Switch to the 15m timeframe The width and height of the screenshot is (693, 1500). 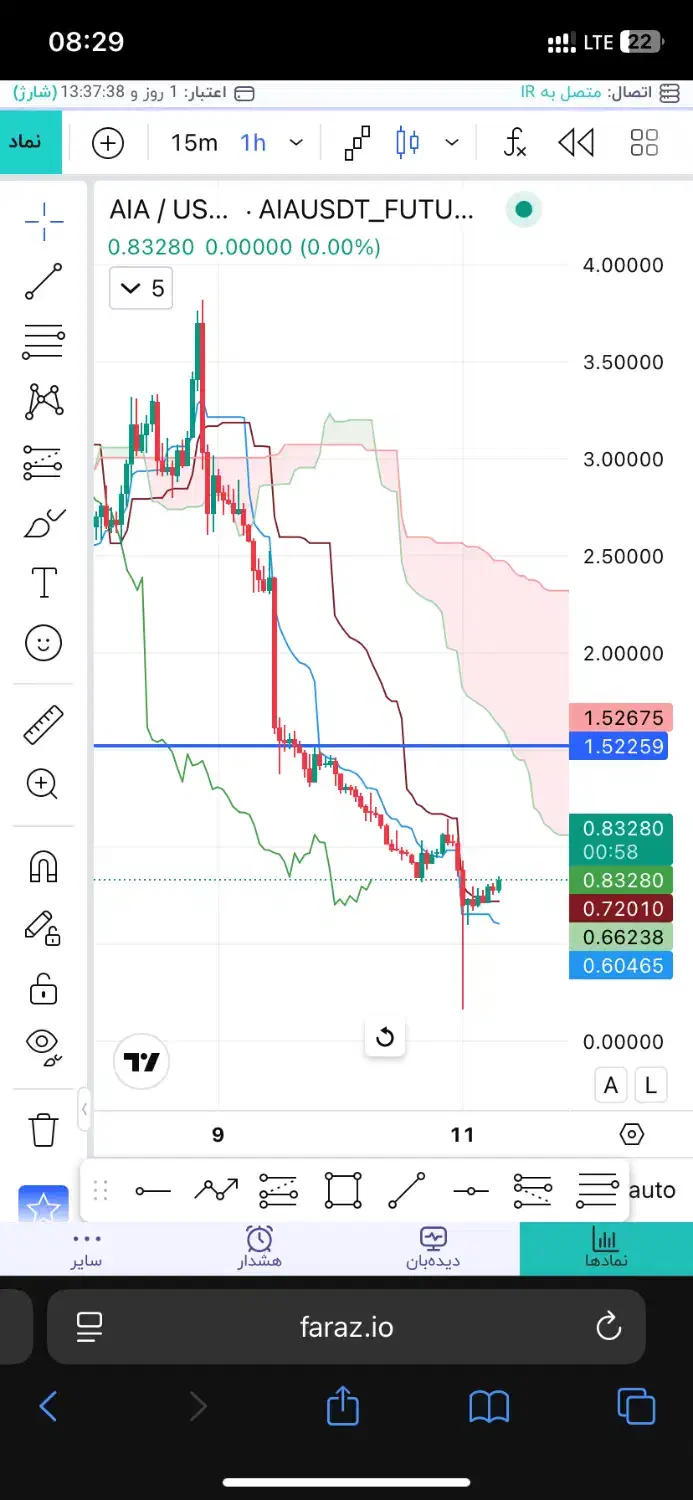pyautogui.click(x=194, y=143)
